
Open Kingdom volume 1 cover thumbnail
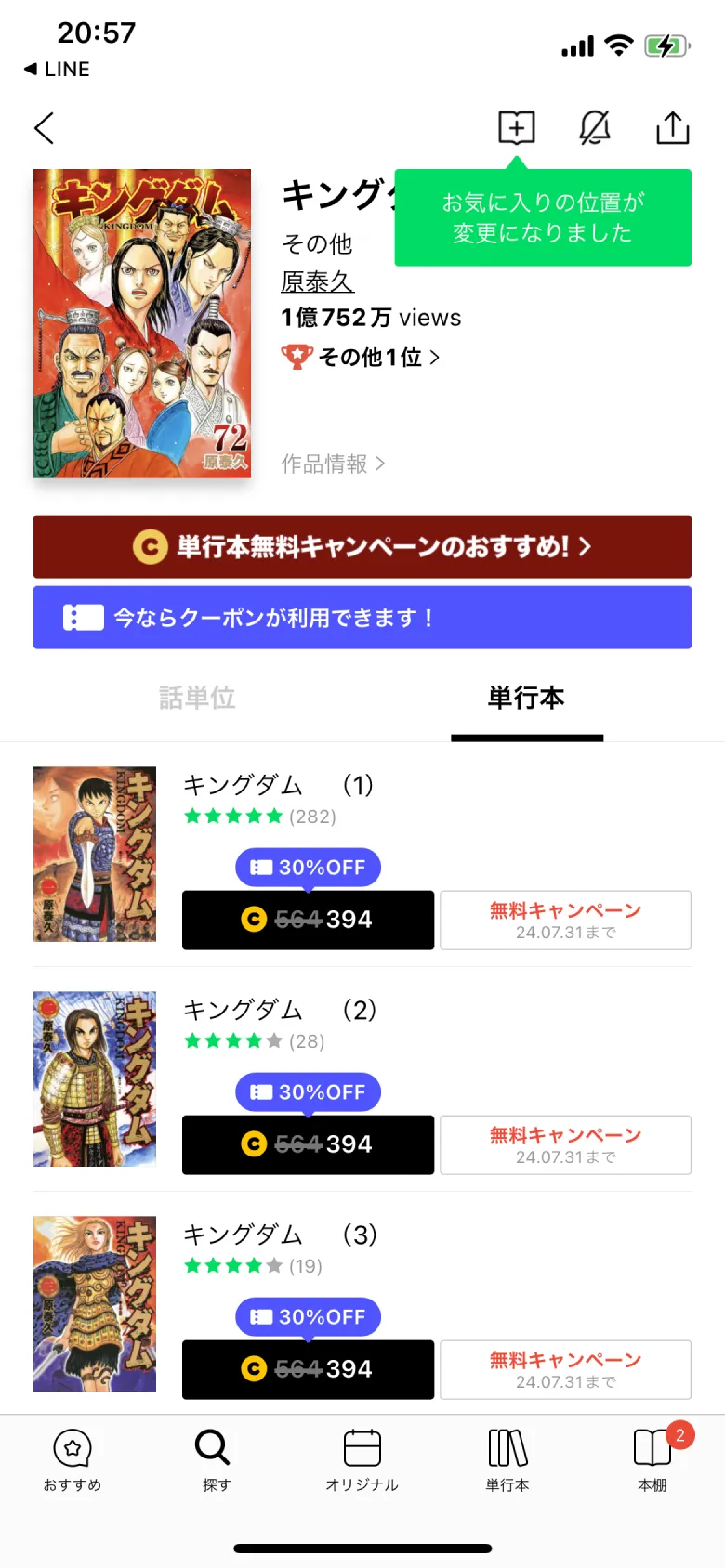click(x=94, y=854)
